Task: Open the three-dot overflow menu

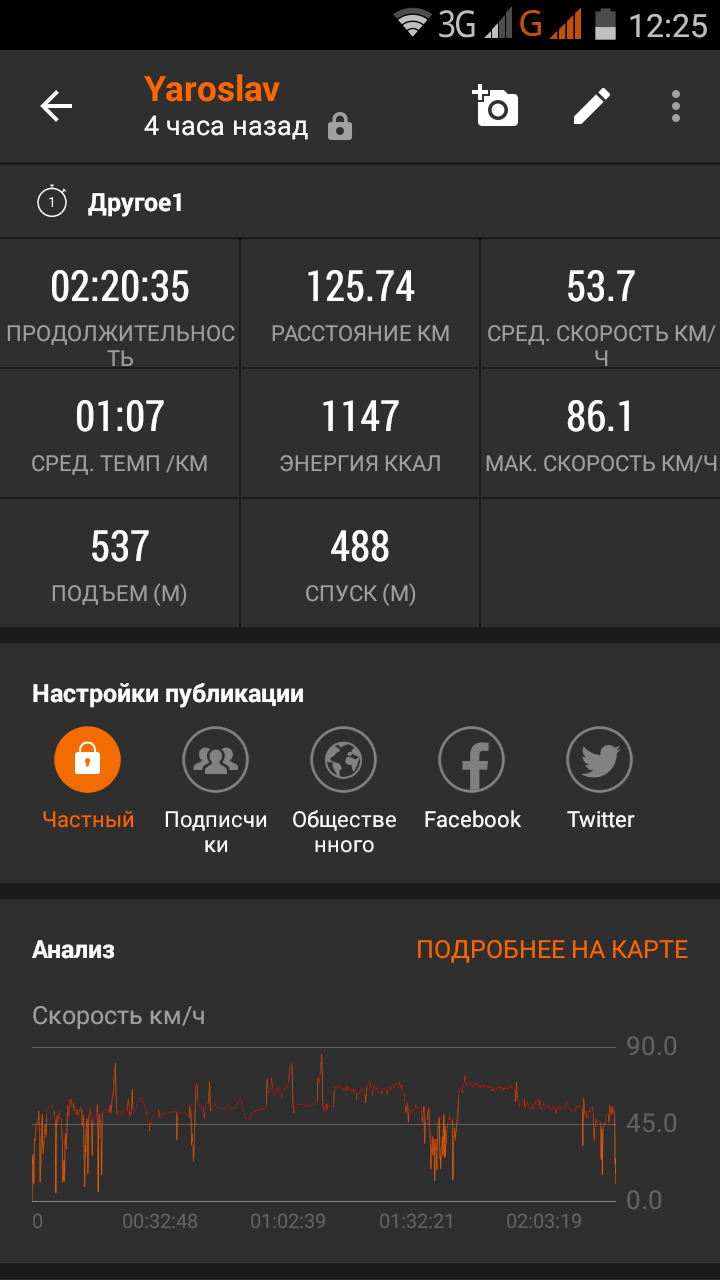Action: point(676,106)
